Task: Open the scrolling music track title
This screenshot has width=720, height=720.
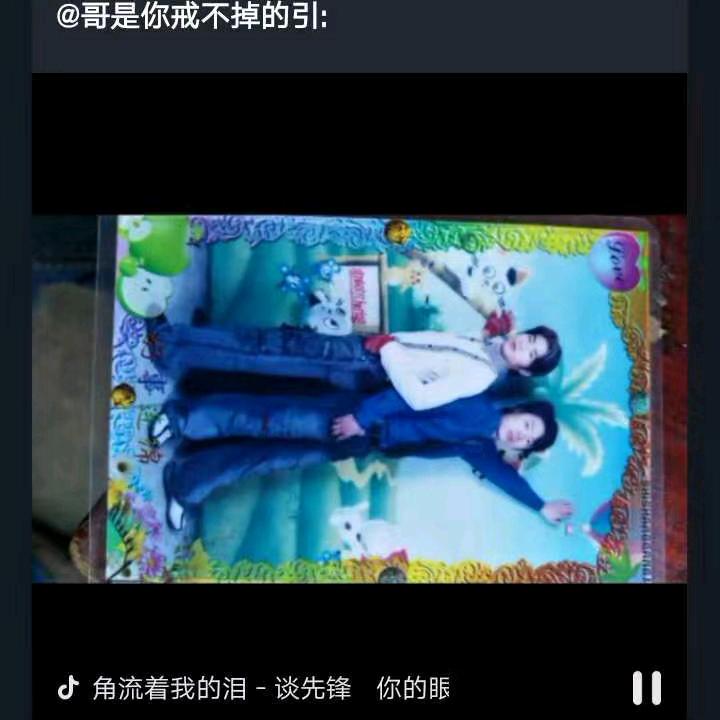Action: pos(271,688)
